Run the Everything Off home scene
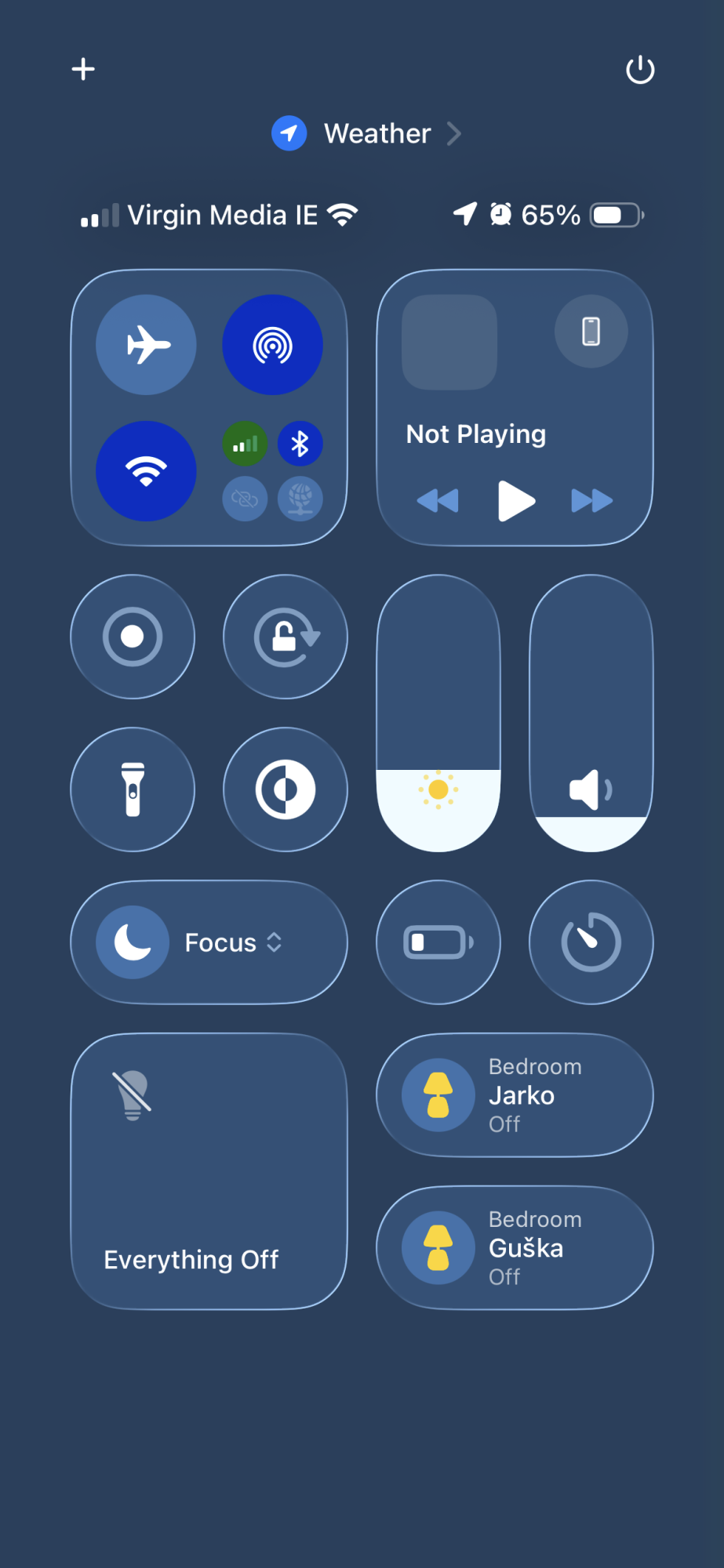This screenshot has height=1568, width=724. coord(209,1171)
